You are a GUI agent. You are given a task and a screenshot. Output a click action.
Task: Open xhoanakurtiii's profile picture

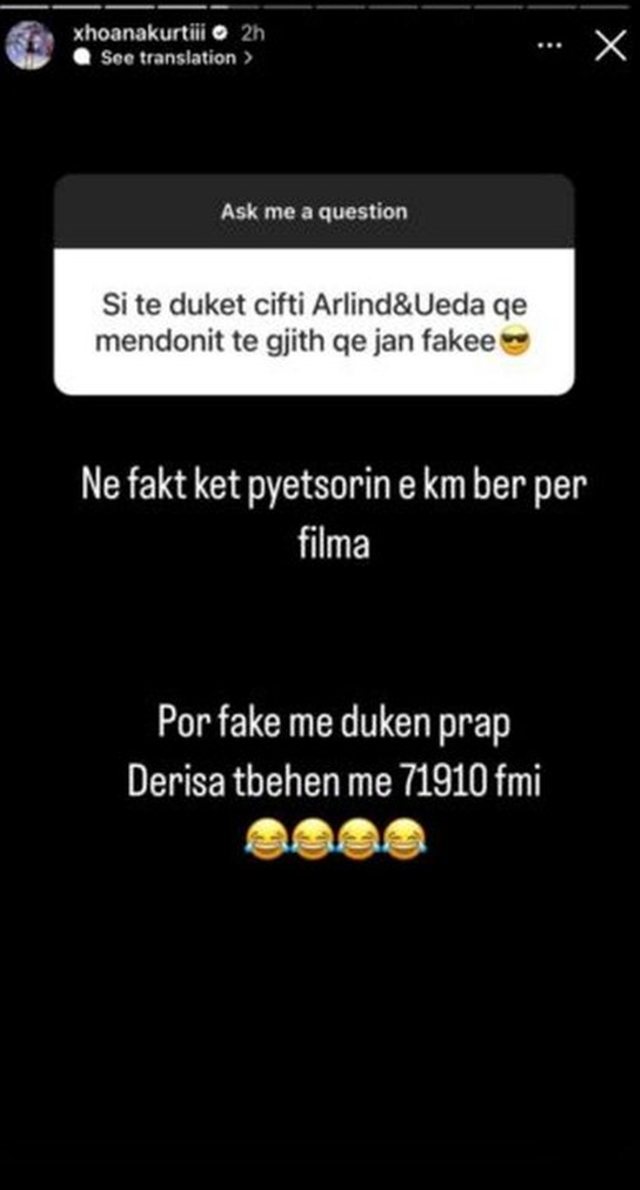[x=31, y=46]
